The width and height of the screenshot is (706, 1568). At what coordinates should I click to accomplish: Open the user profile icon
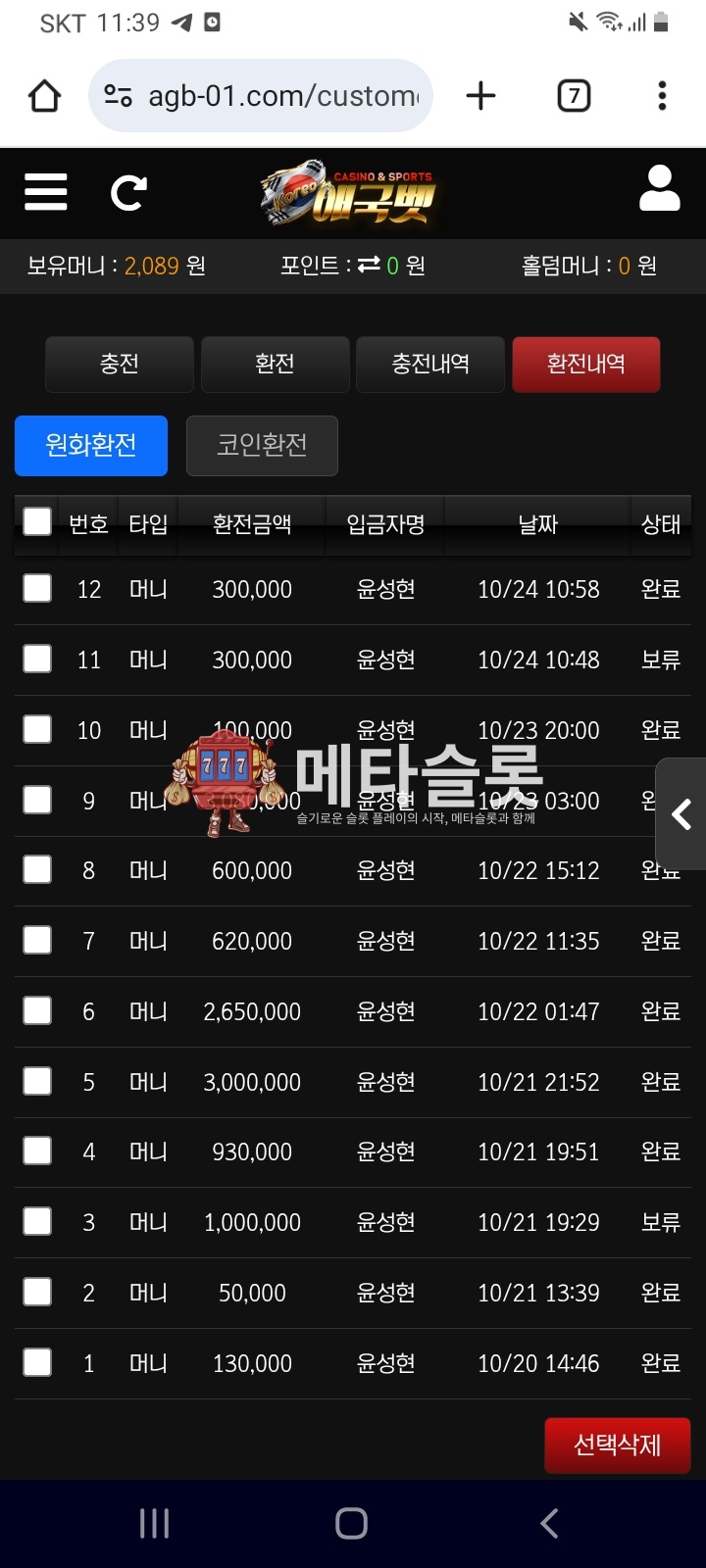tap(659, 189)
